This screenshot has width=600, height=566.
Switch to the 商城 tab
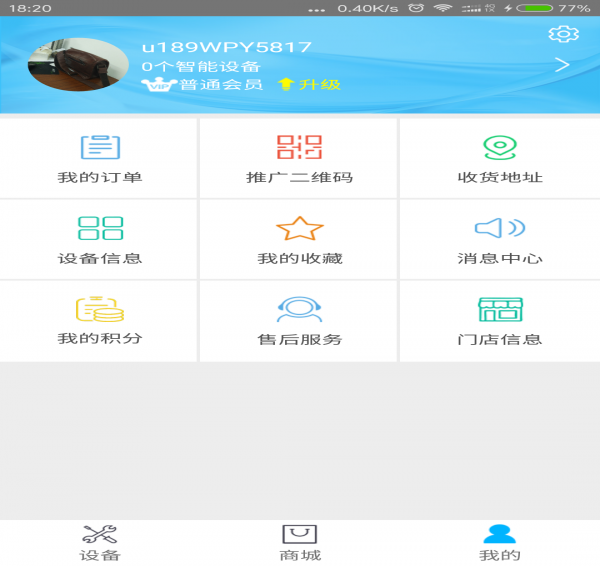[300, 543]
